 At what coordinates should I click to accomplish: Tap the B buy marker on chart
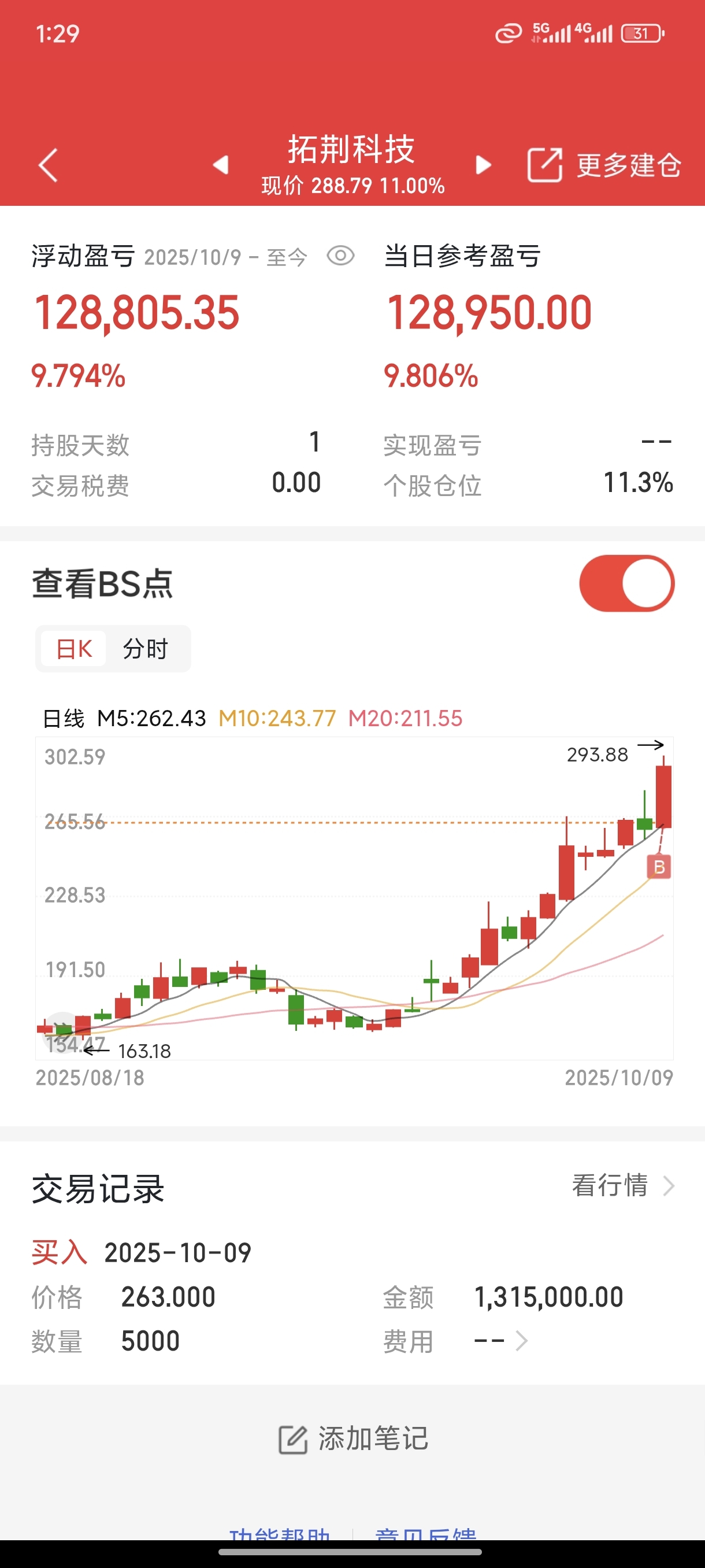[x=659, y=867]
